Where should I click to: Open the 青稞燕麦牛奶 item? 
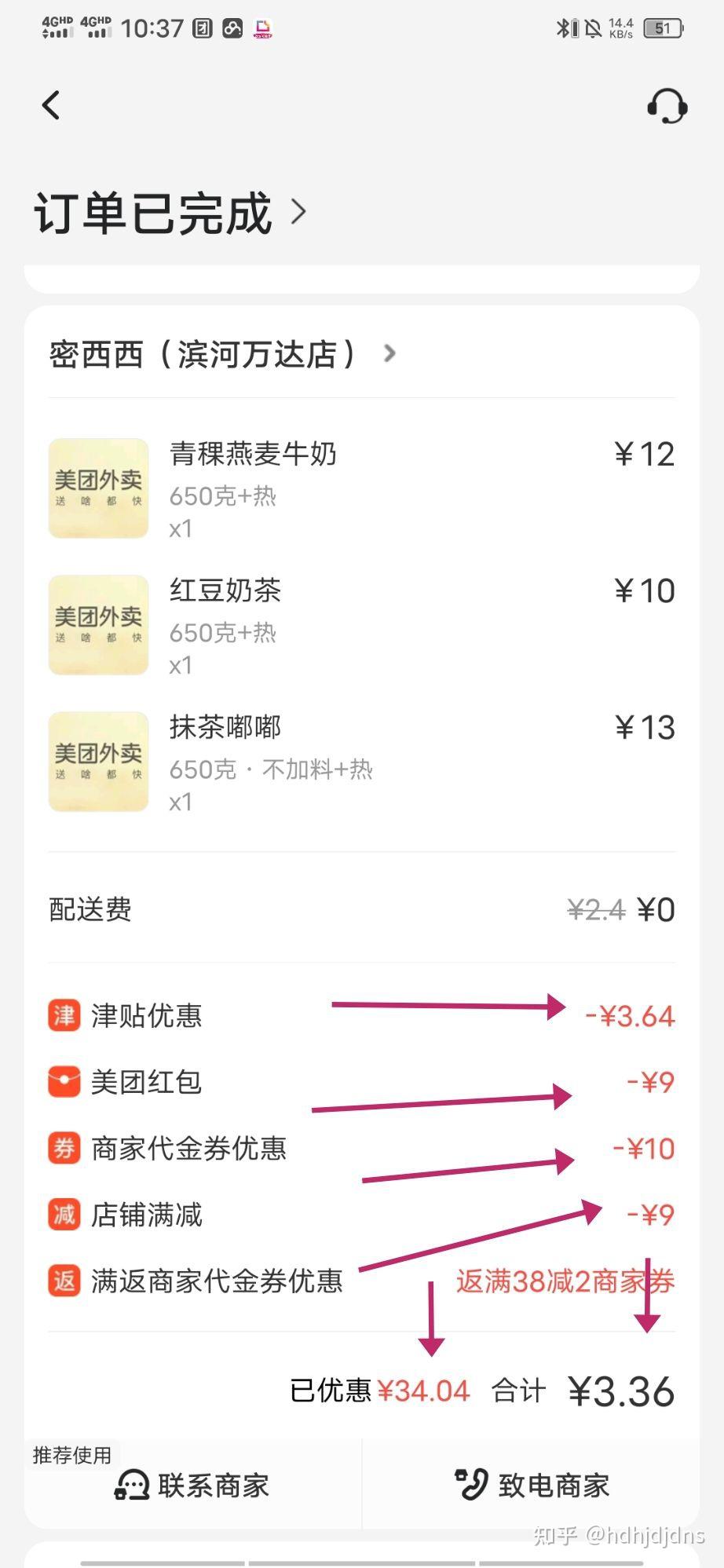(361, 488)
